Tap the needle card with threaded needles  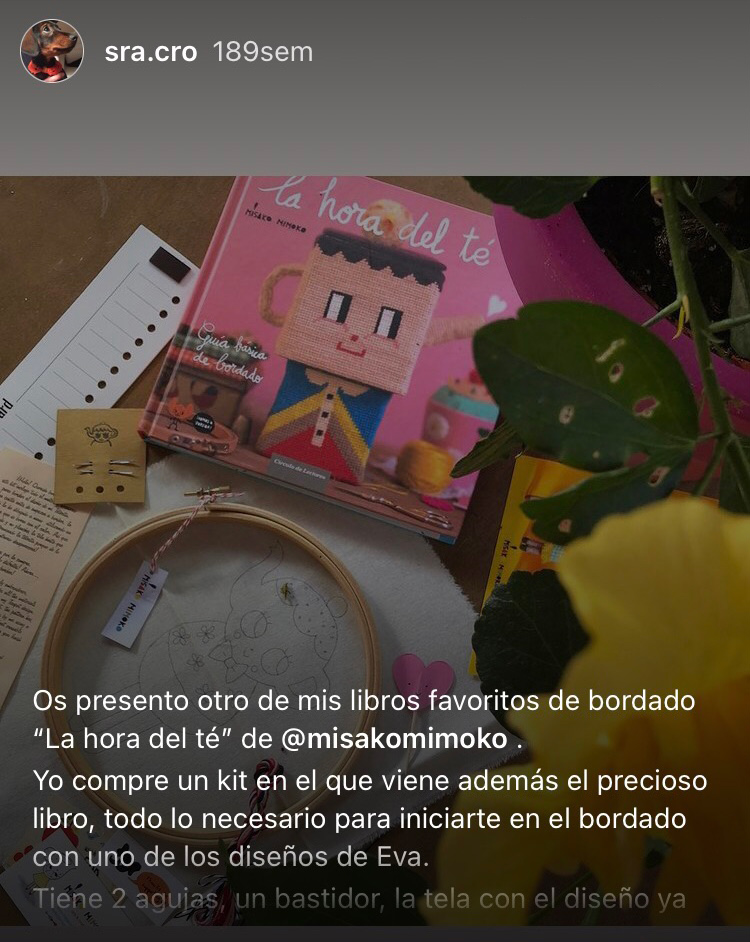100,455
